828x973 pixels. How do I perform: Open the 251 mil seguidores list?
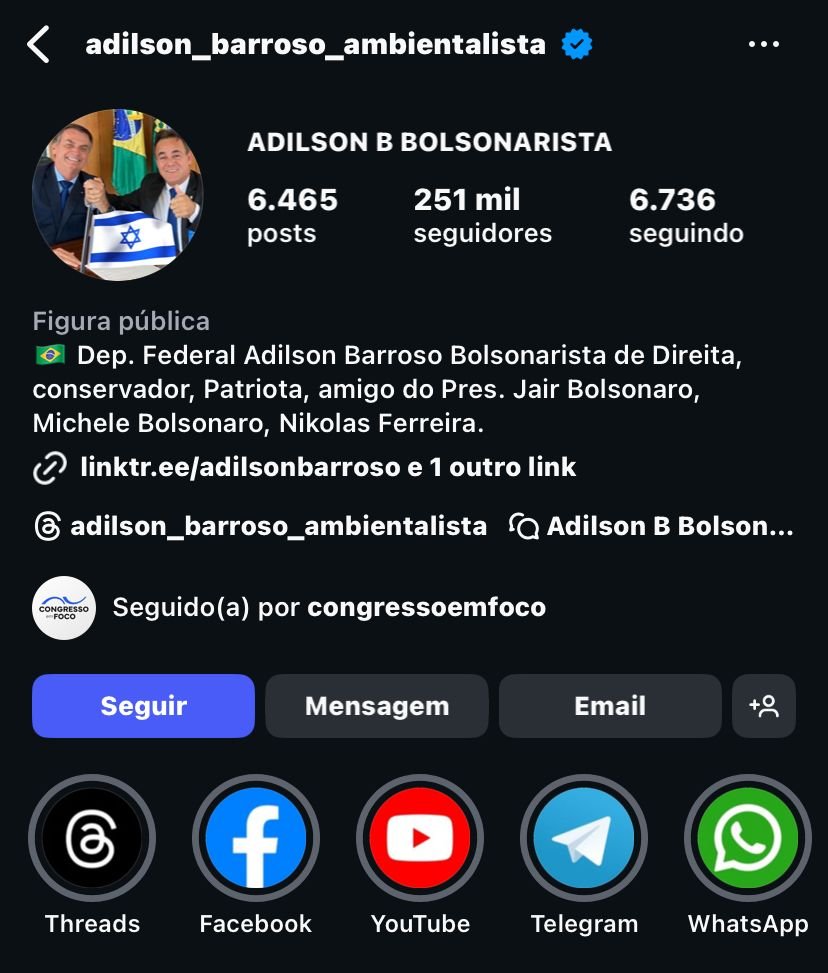coord(482,215)
